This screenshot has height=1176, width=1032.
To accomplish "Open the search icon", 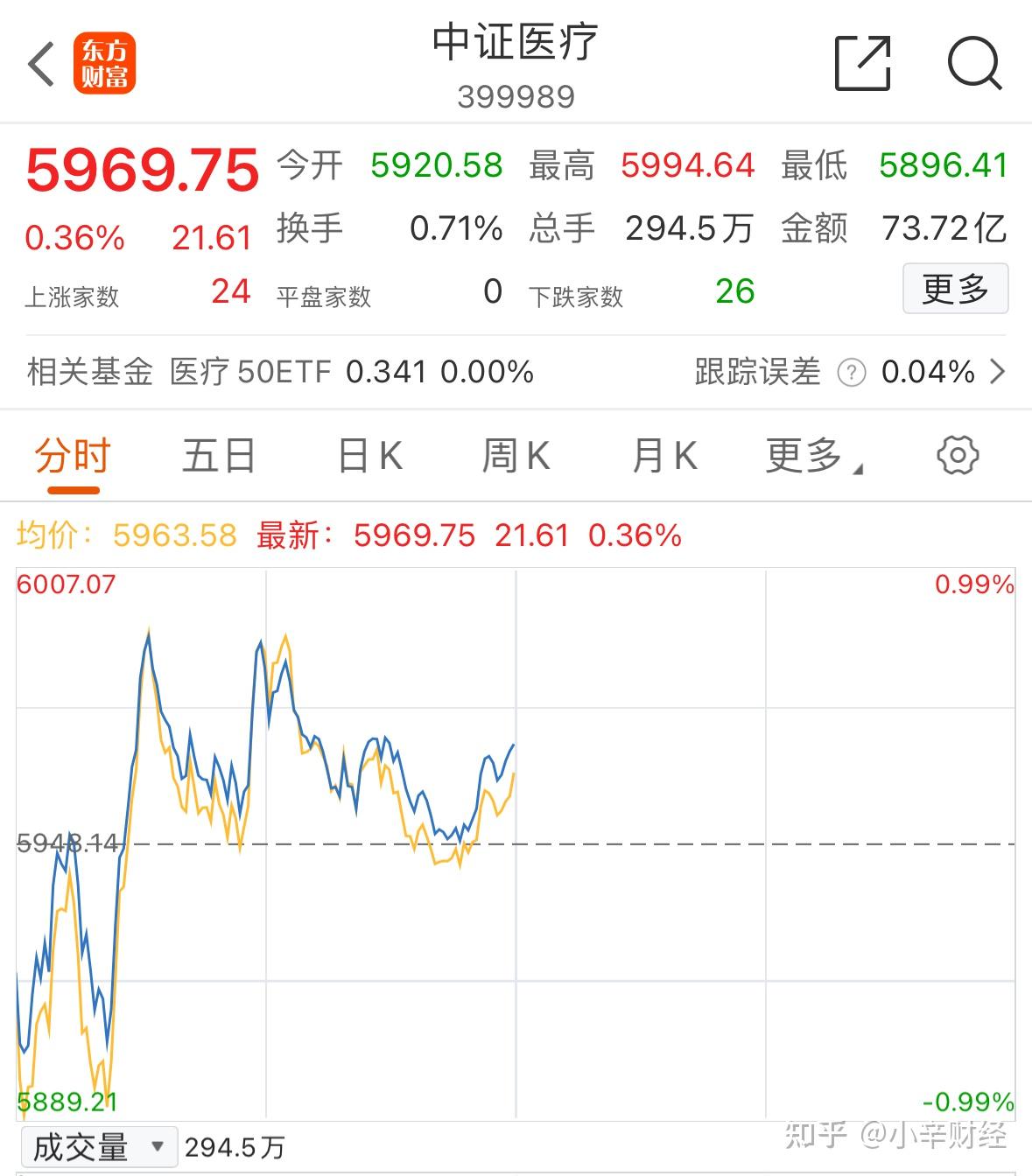I will click(975, 64).
